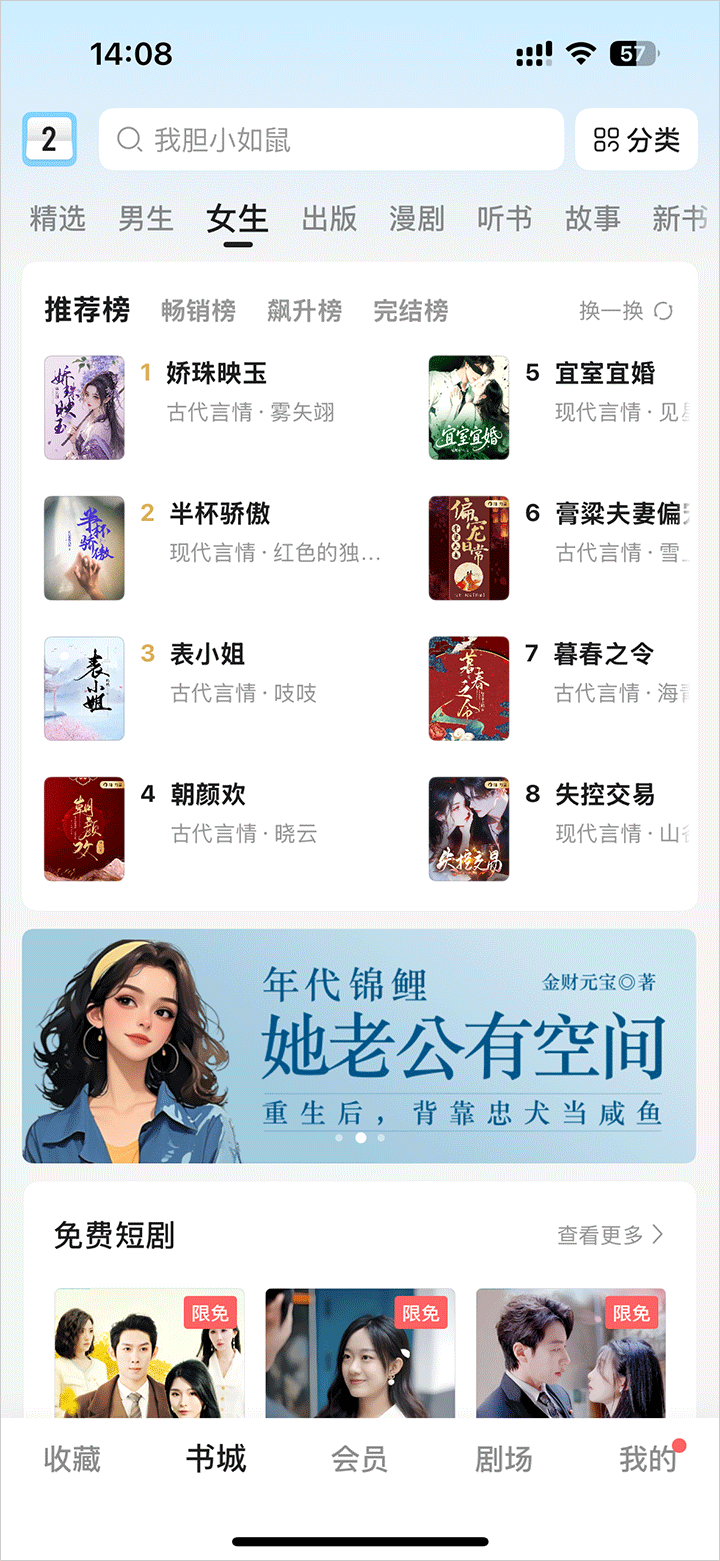Image resolution: width=720 pixels, height=1561 pixels.
Task: Switch to the 精选 tab
Action: (x=58, y=218)
